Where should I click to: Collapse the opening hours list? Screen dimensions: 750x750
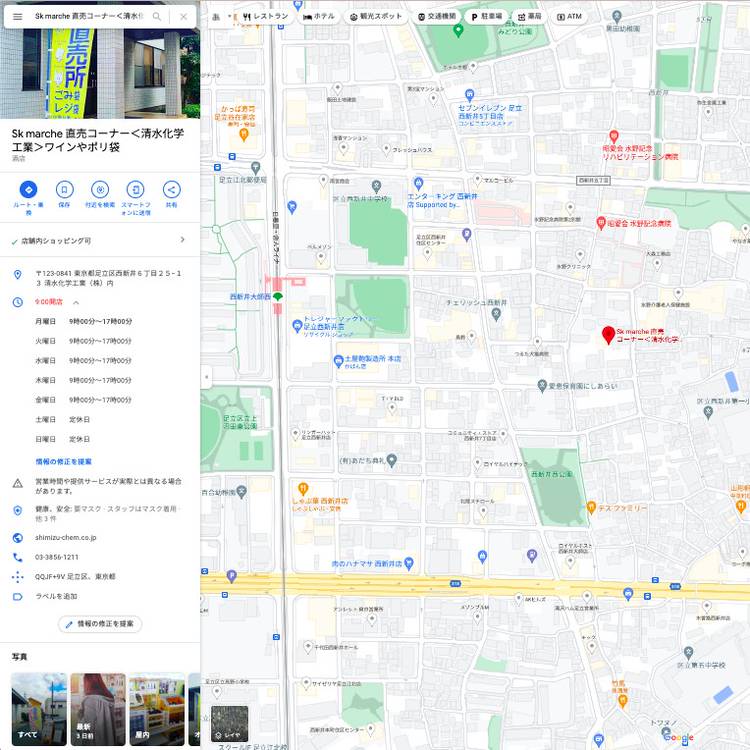tap(76, 302)
